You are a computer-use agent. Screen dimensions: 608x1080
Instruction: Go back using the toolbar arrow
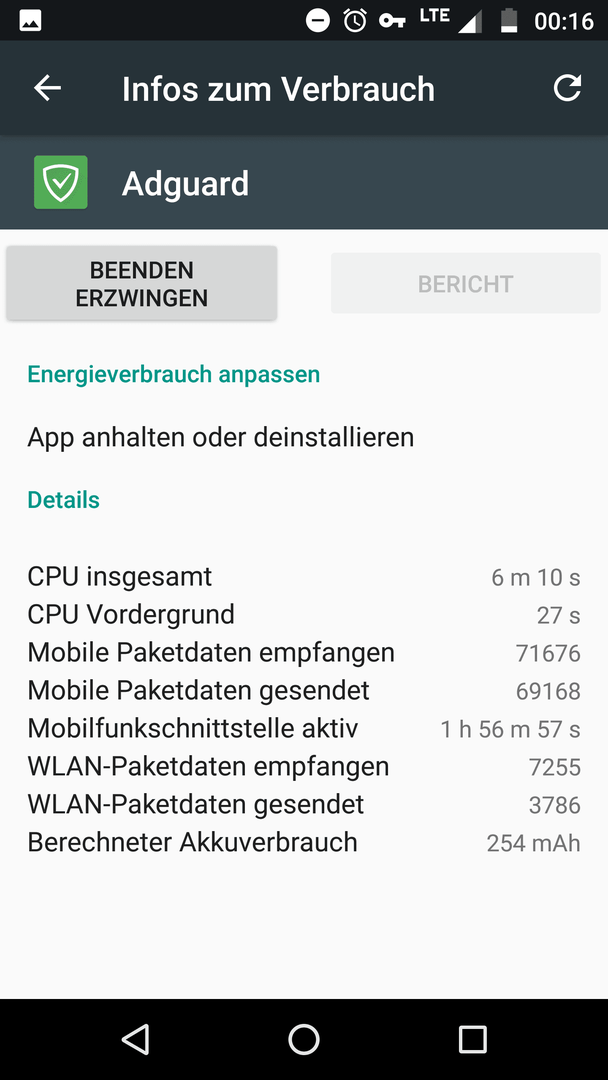tap(48, 88)
